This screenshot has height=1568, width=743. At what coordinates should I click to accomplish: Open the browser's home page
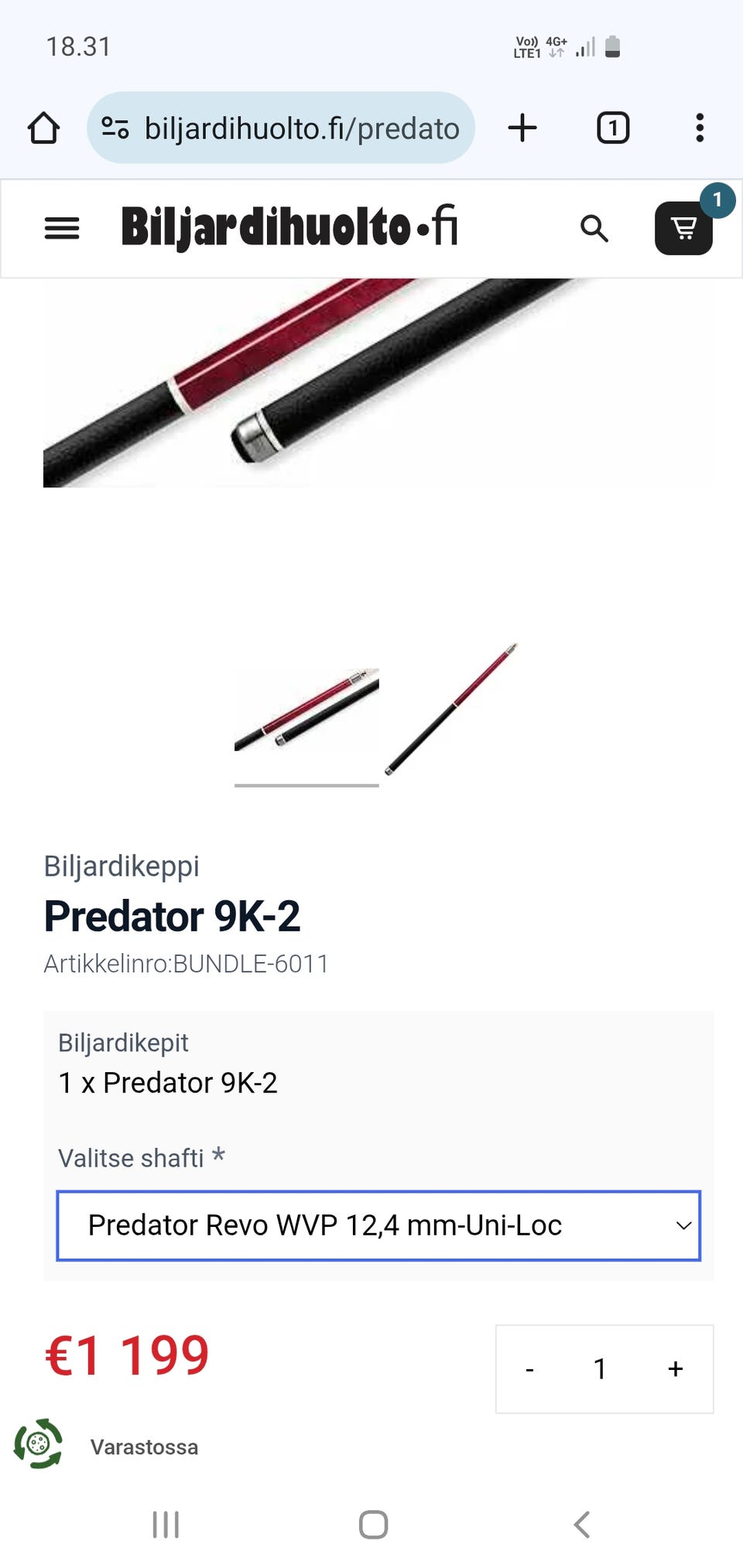pos(44,128)
